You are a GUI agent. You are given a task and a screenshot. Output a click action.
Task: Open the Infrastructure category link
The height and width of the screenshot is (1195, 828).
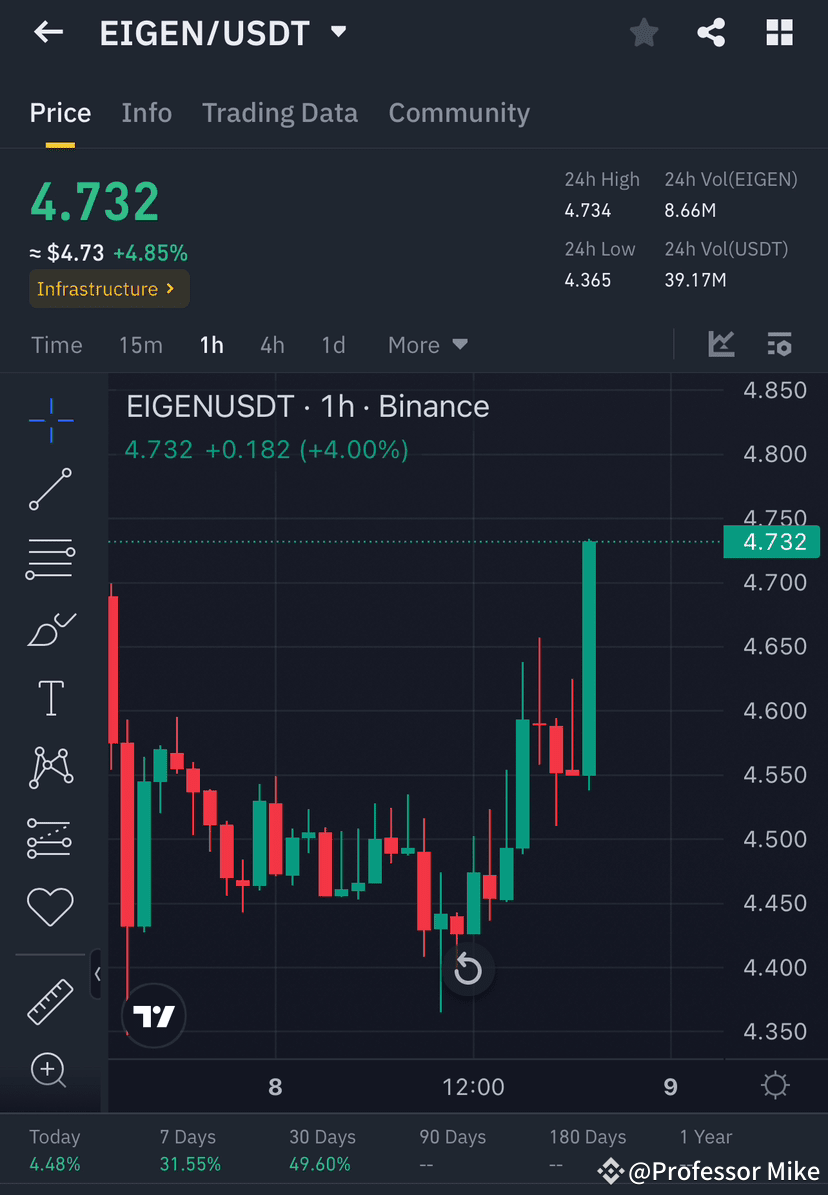108,288
